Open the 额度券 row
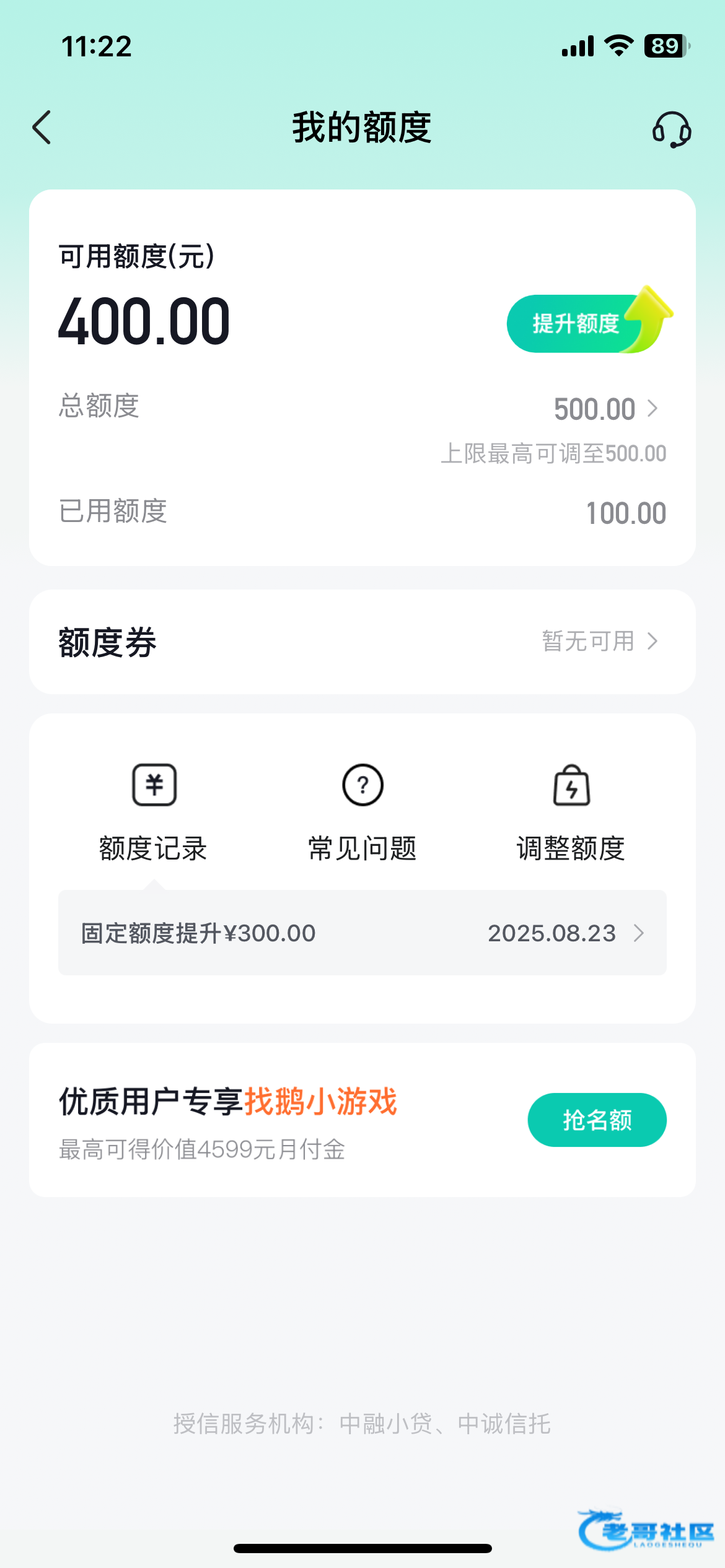Screen dimensions: 725x1568 [x=362, y=642]
